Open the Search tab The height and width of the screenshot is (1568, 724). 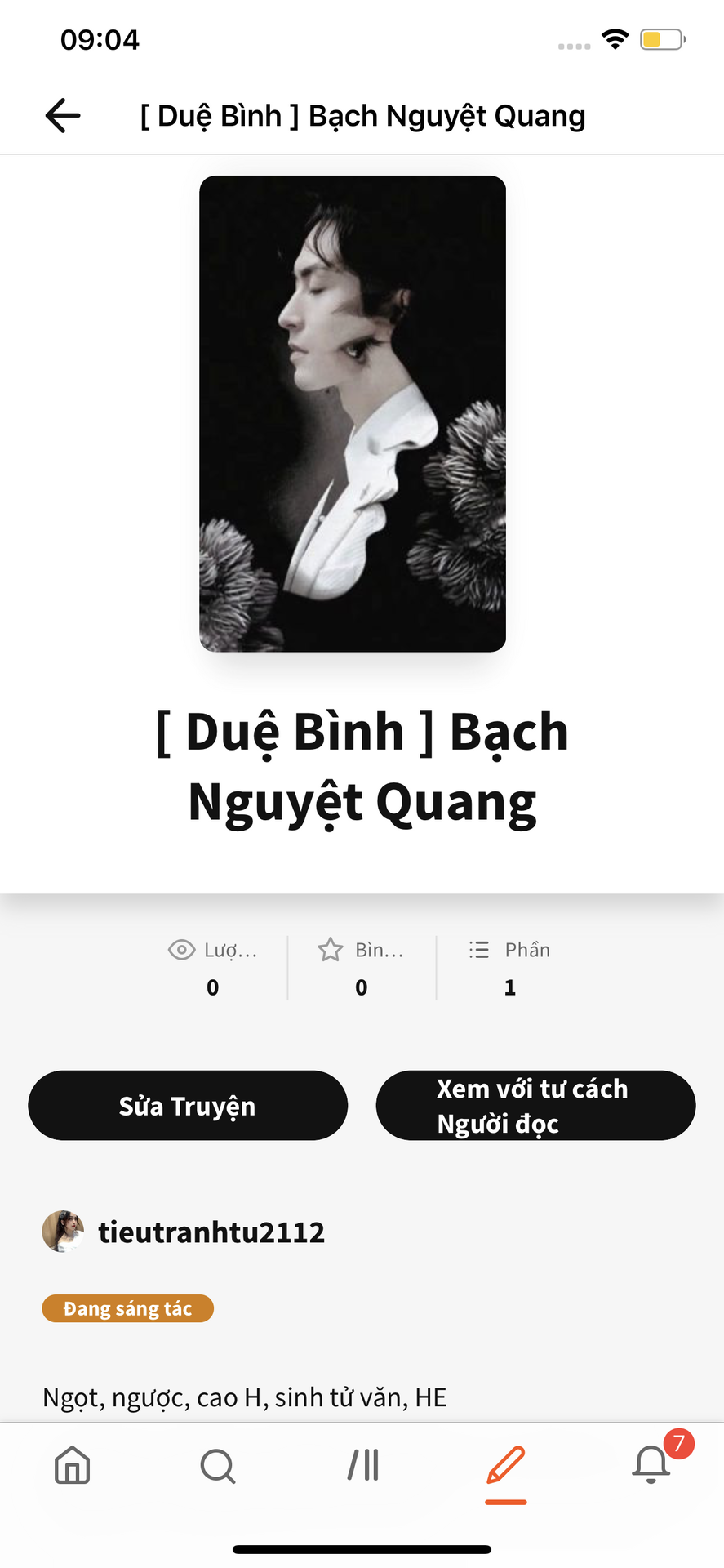(x=217, y=1465)
